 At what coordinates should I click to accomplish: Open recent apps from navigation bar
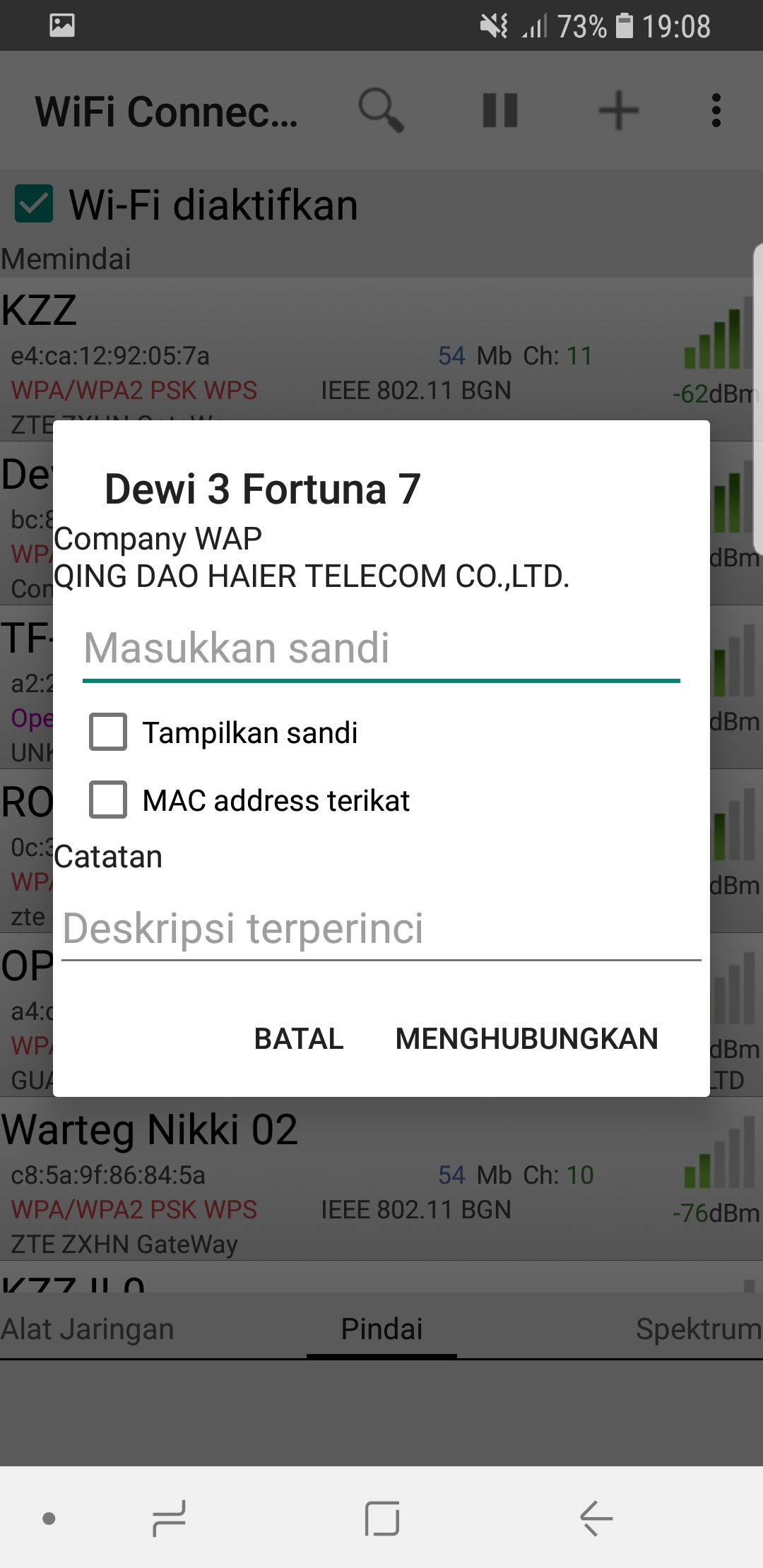169,1518
